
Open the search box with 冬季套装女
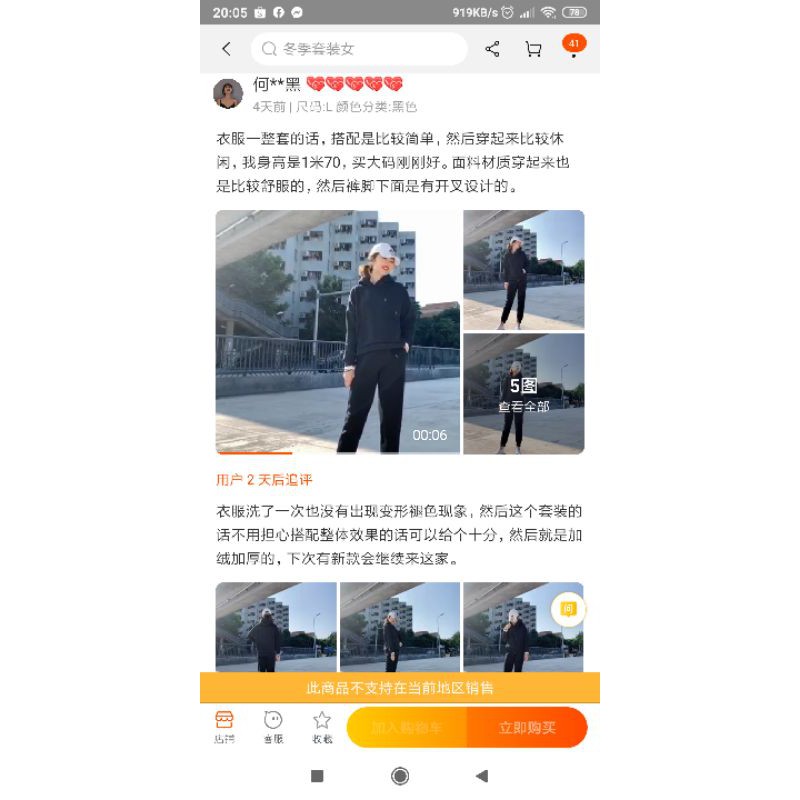[x=359, y=49]
